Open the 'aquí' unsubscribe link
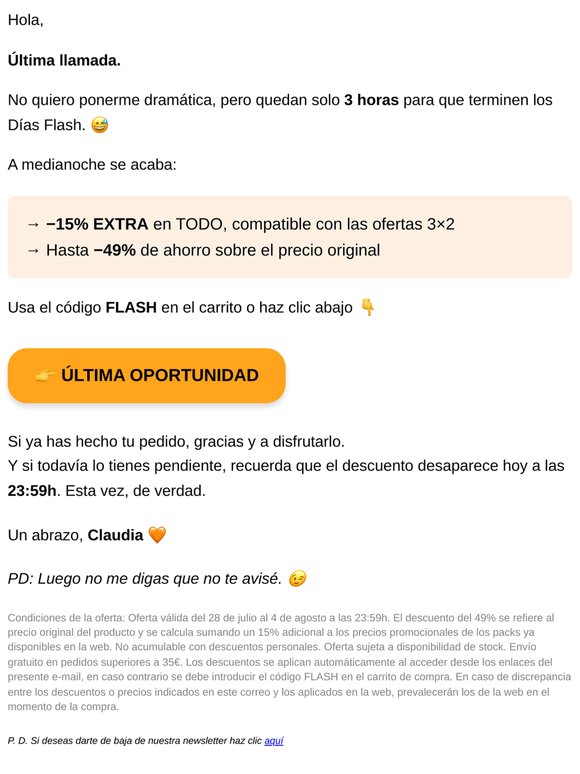580x774 pixels. [x=274, y=740]
